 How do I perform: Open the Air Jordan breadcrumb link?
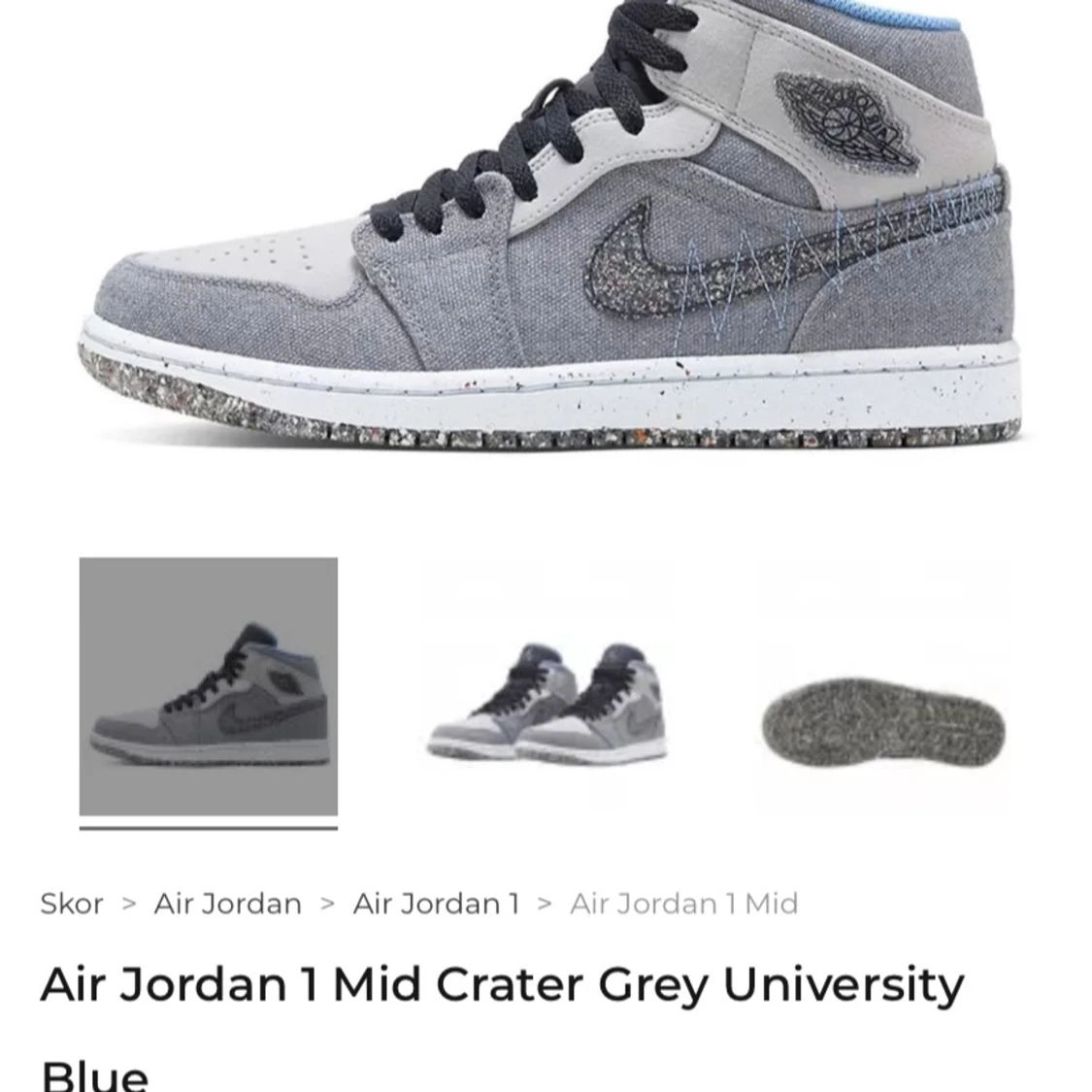(x=227, y=904)
